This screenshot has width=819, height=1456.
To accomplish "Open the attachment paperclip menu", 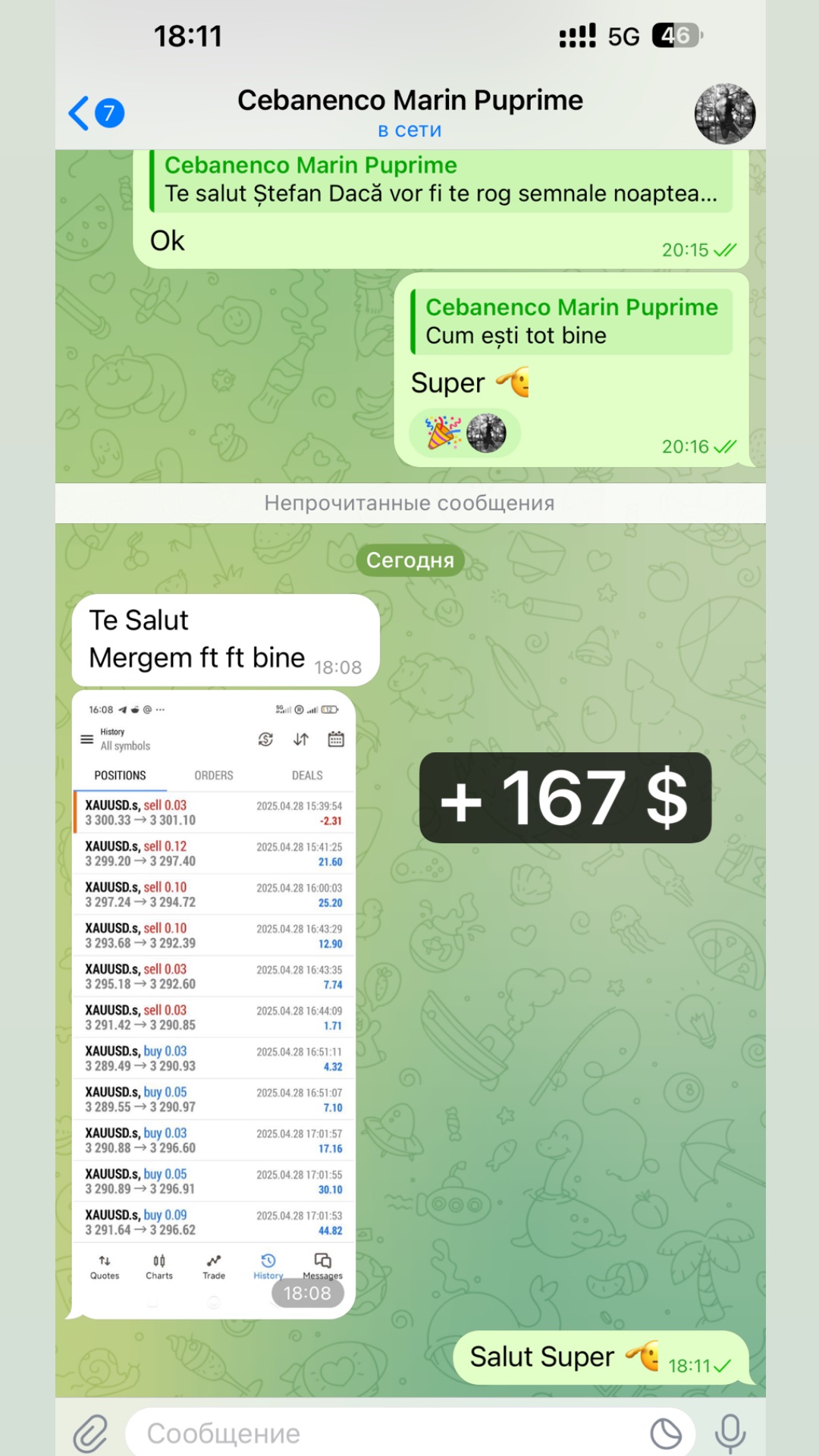I will point(91,1433).
